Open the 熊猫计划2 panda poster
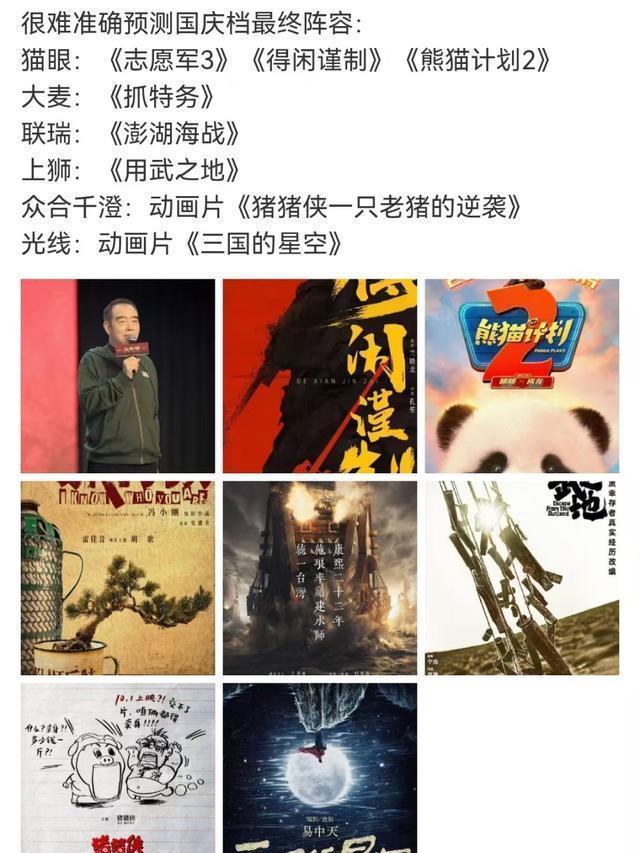Viewport: 640px width, 853px height. (x=521, y=376)
